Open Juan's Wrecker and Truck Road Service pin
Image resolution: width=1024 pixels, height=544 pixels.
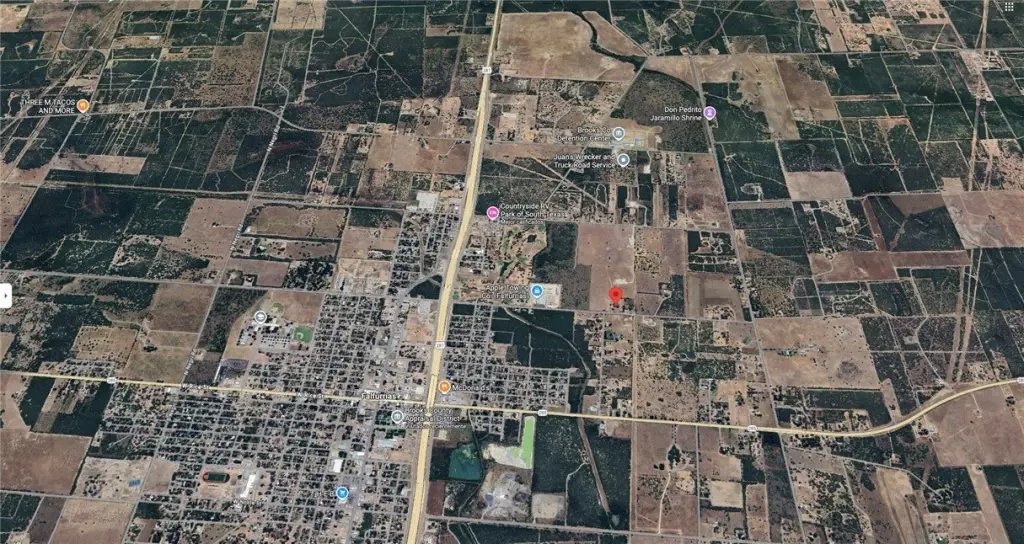click(623, 159)
